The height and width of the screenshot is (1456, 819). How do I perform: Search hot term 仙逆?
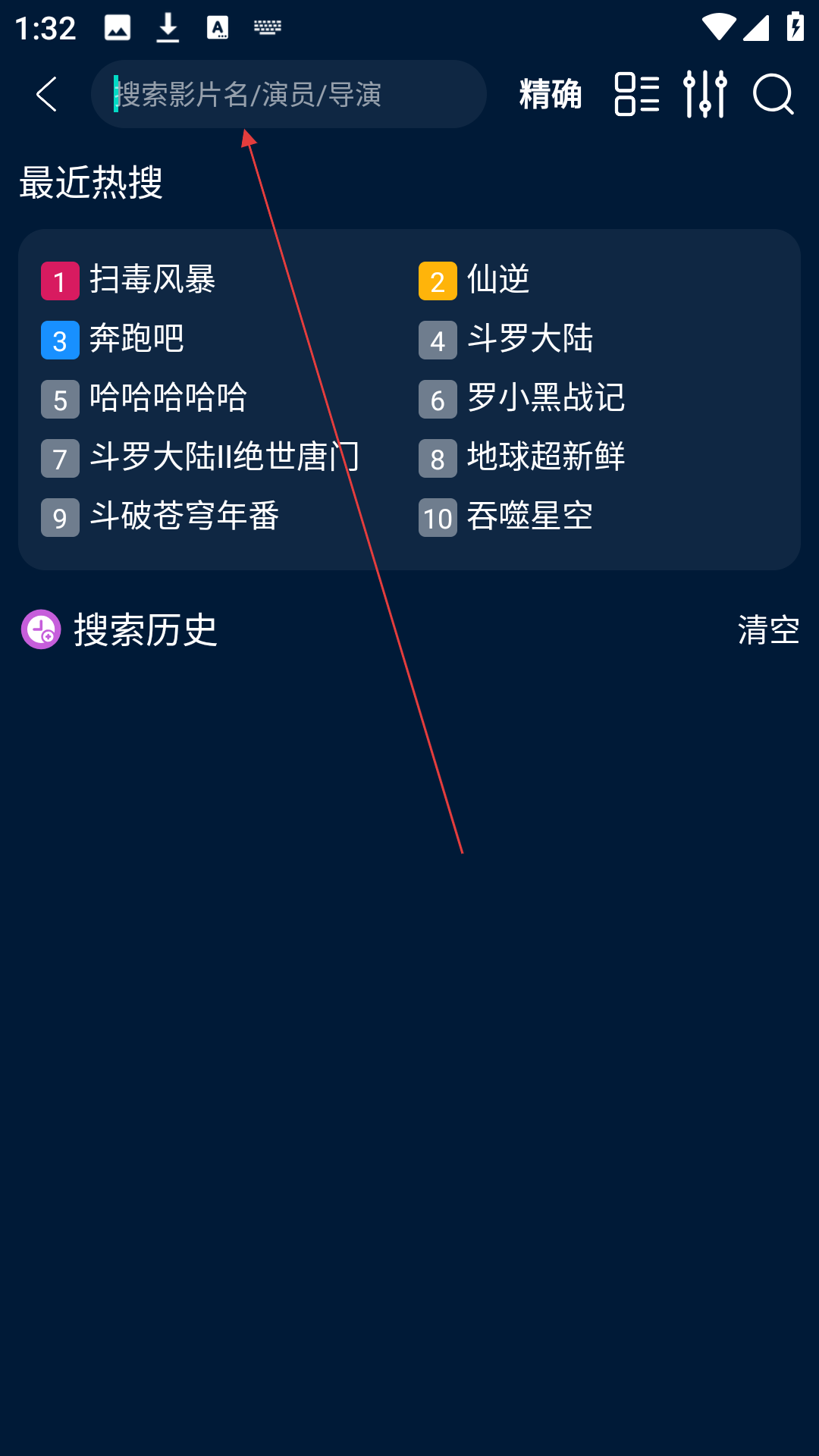click(497, 280)
